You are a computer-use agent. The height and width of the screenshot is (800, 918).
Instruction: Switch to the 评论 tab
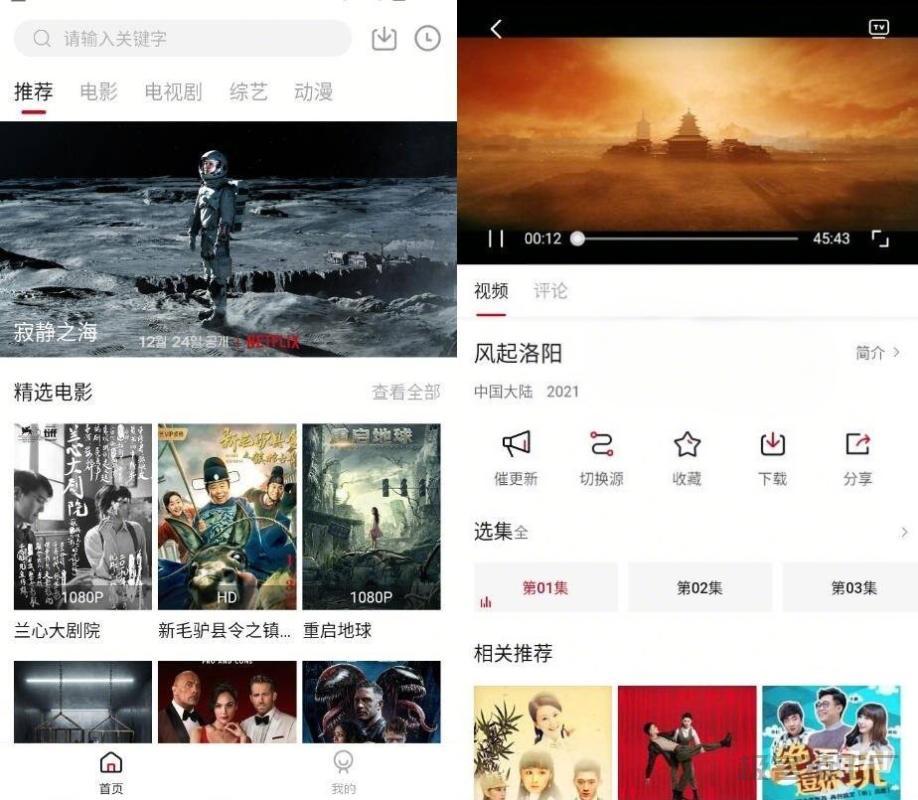point(550,291)
